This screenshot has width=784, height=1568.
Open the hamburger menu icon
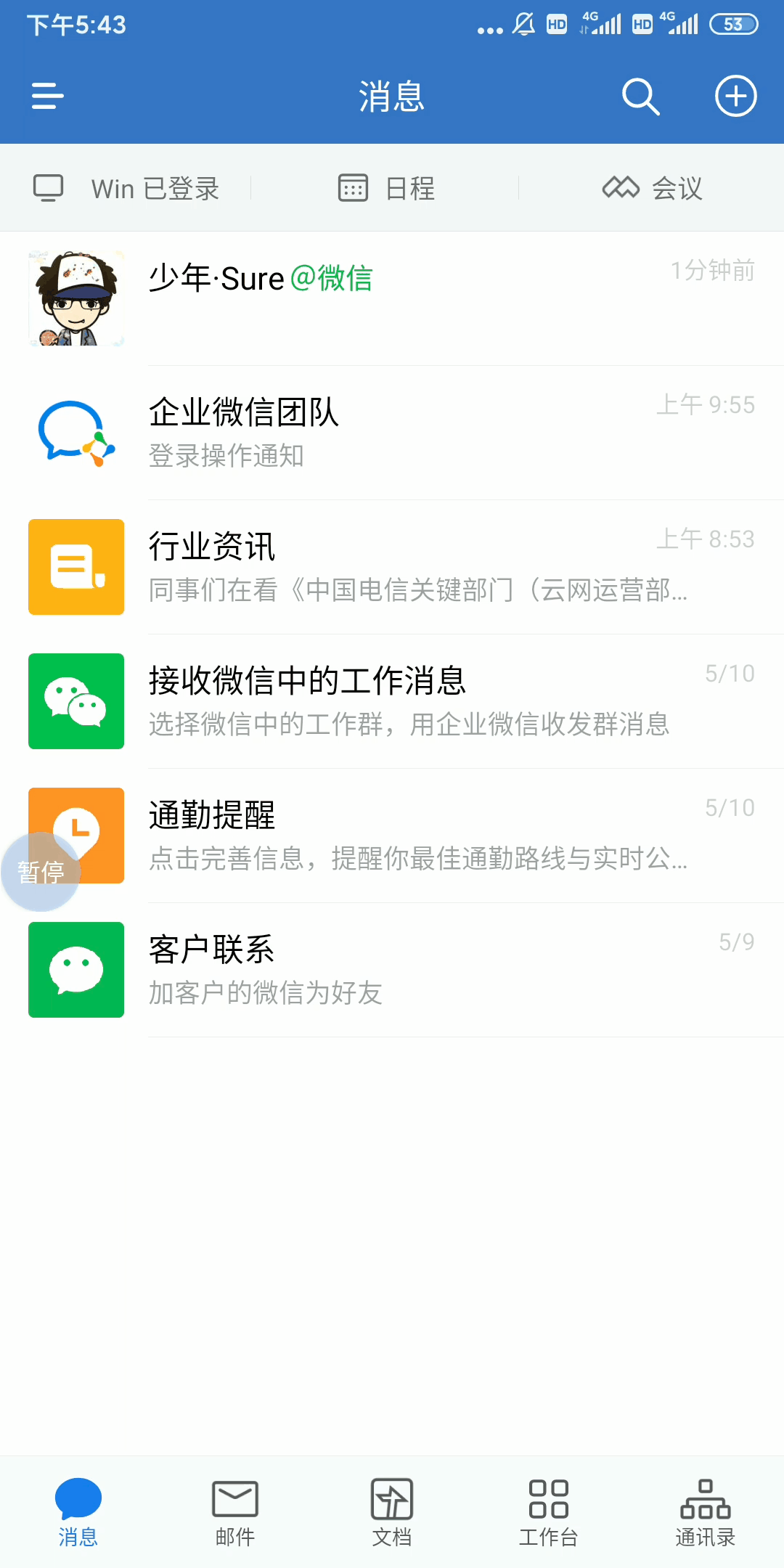(46, 97)
